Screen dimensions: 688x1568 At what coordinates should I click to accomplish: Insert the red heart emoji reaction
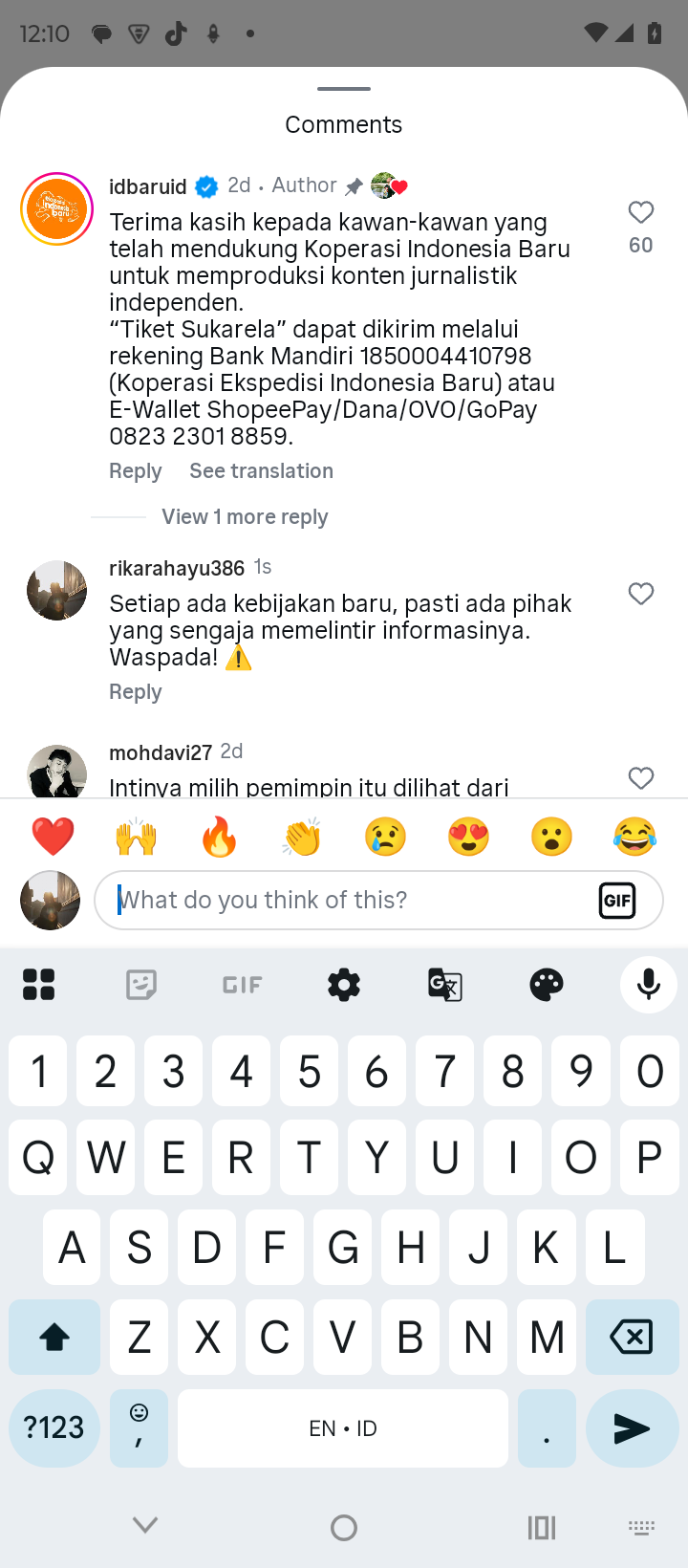(53, 837)
